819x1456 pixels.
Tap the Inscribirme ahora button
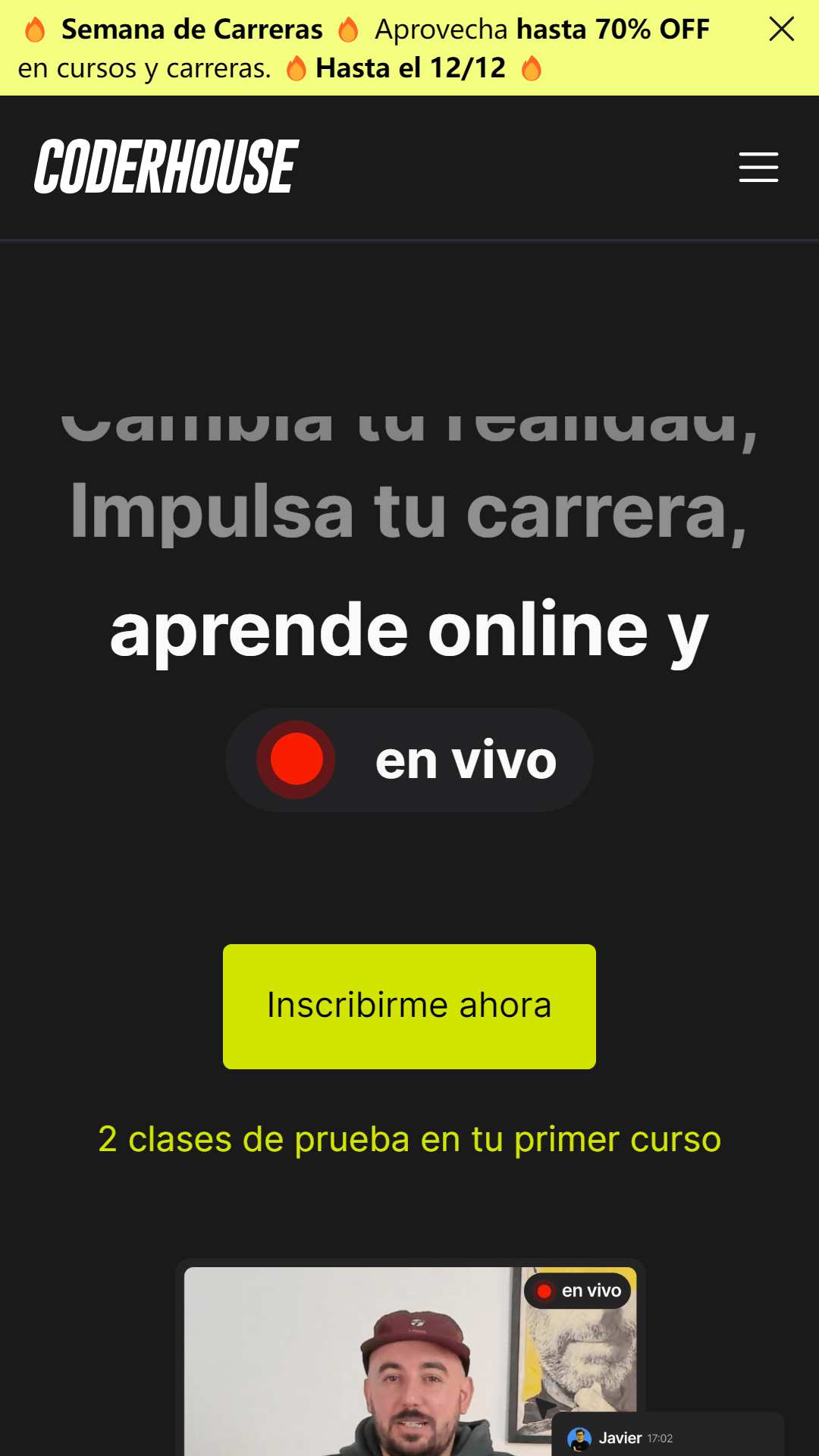409,1006
